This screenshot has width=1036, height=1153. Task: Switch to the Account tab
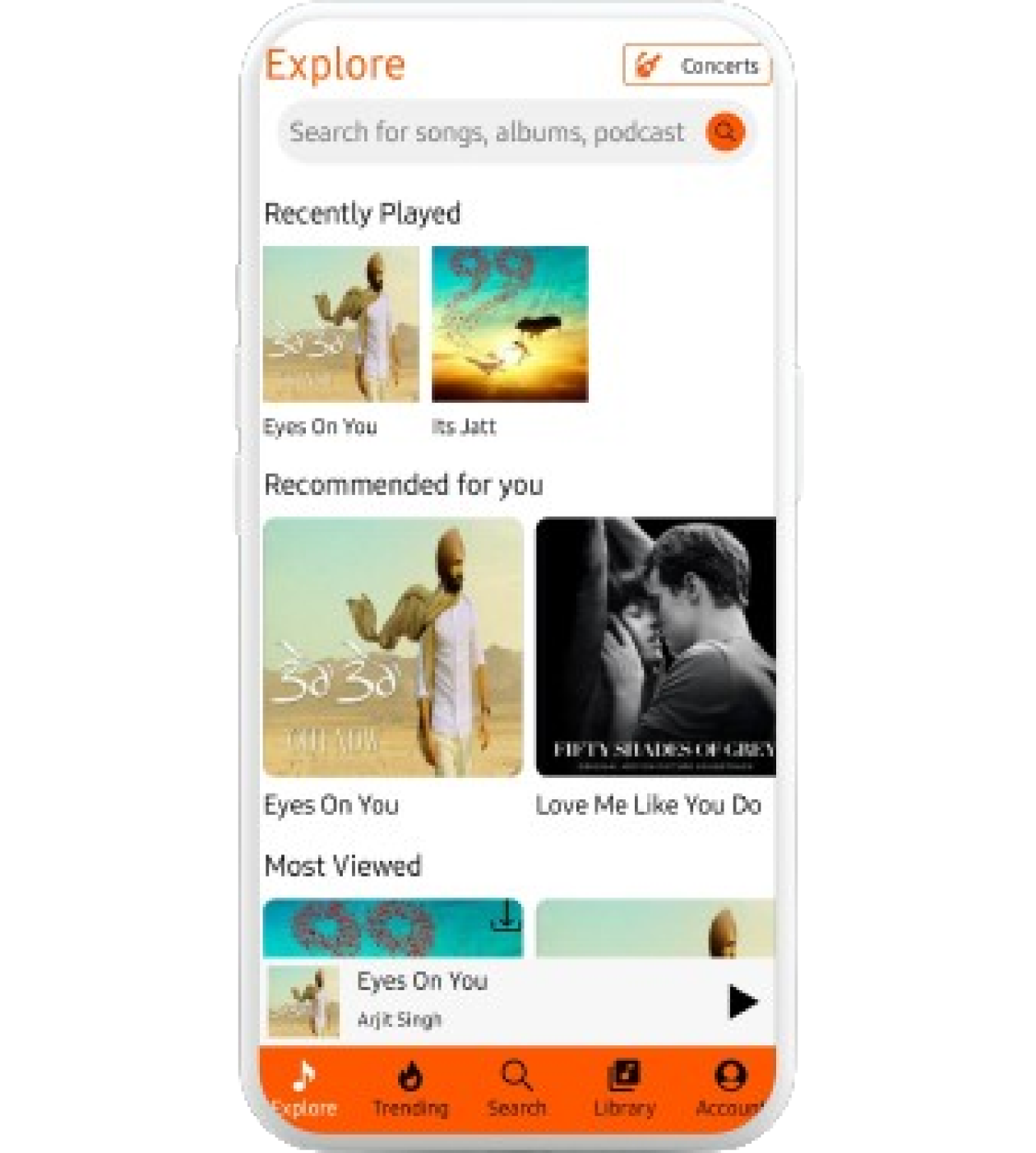(x=728, y=1089)
